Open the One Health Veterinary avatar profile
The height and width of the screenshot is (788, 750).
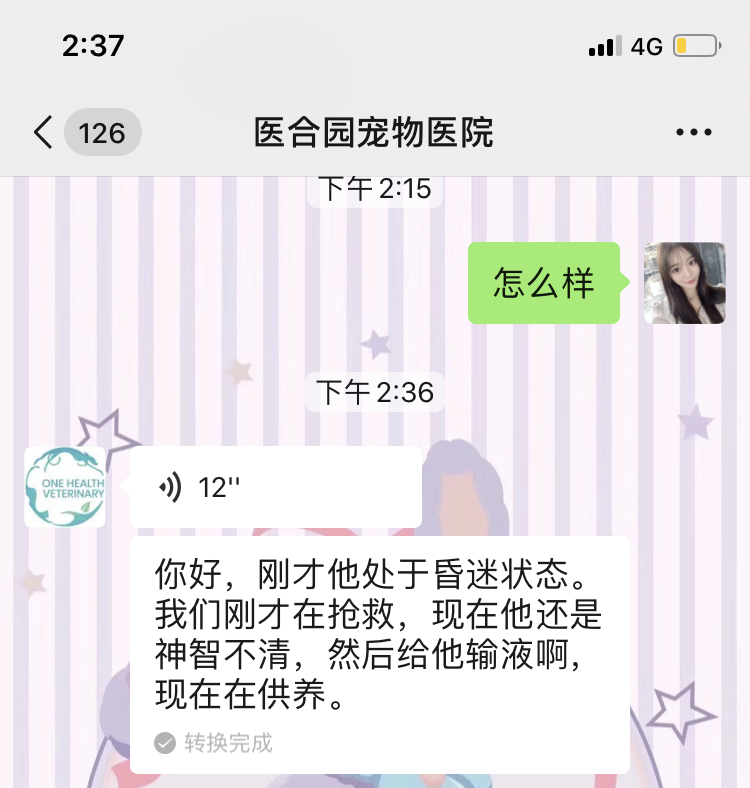[65, 487]
